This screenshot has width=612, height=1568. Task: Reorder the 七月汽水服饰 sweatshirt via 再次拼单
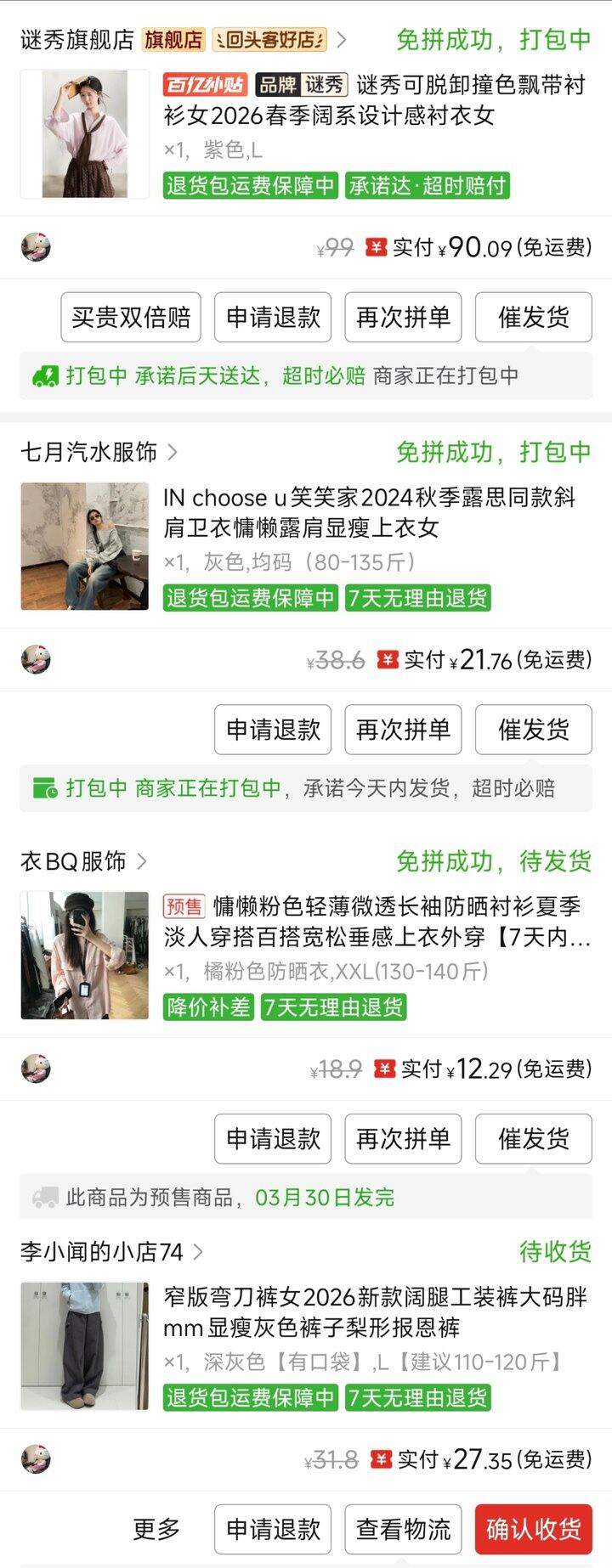point(403,730)
